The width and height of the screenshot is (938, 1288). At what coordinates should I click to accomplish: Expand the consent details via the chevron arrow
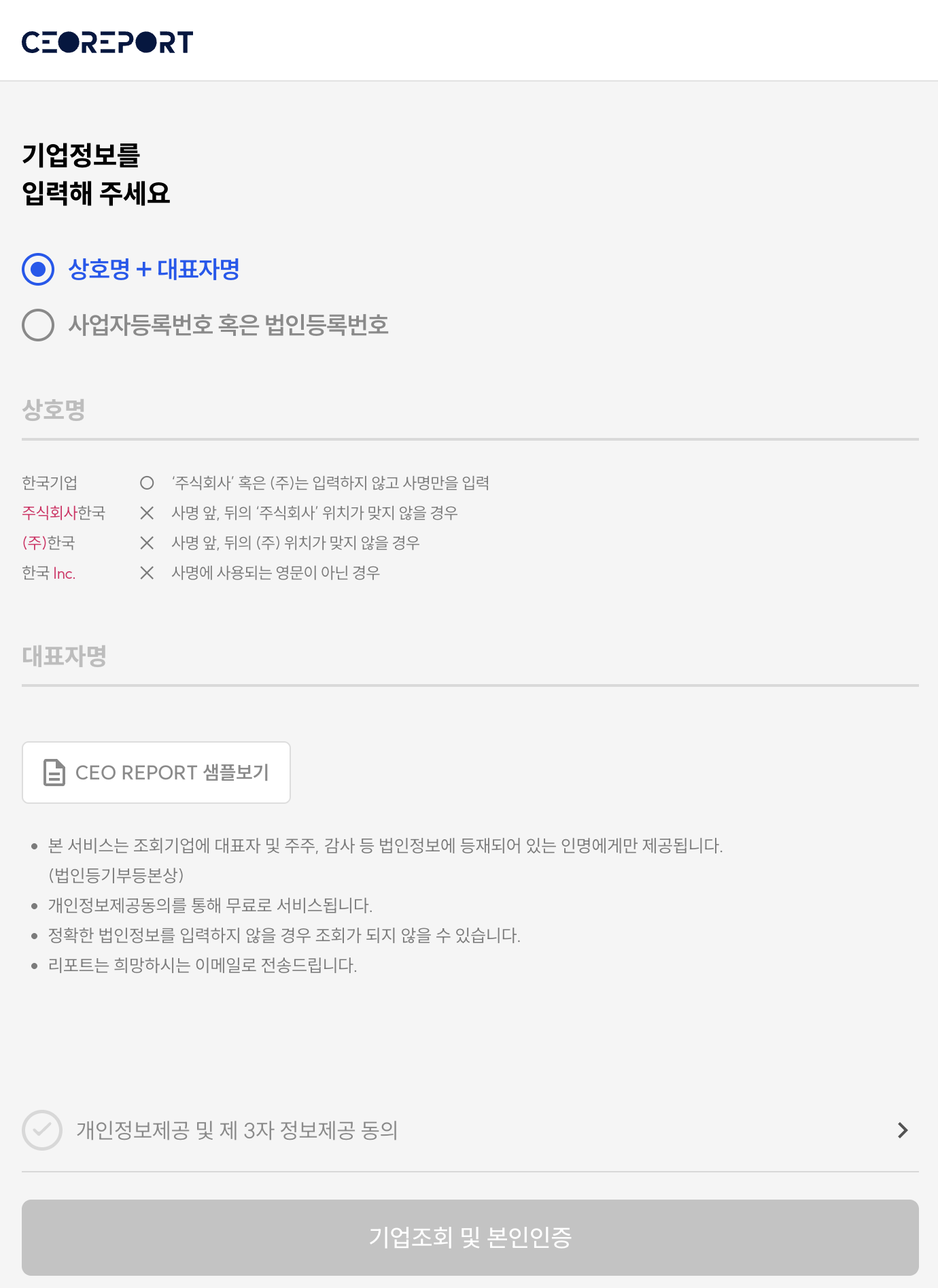(x=903, y=1130)
